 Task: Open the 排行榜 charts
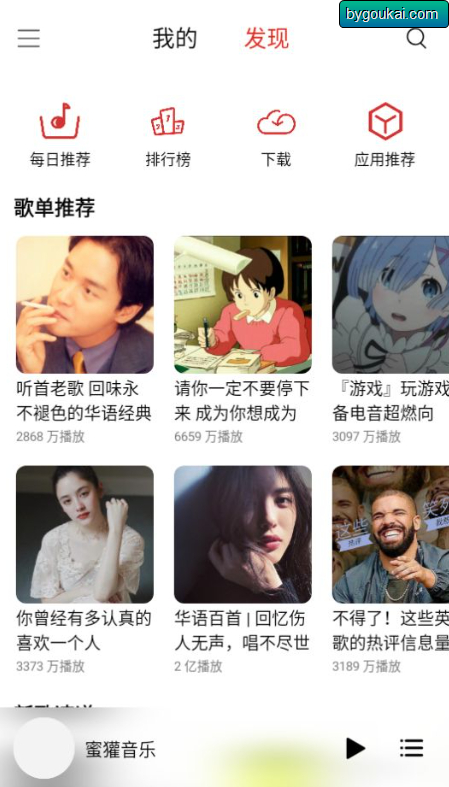click(x=168, y=135)
